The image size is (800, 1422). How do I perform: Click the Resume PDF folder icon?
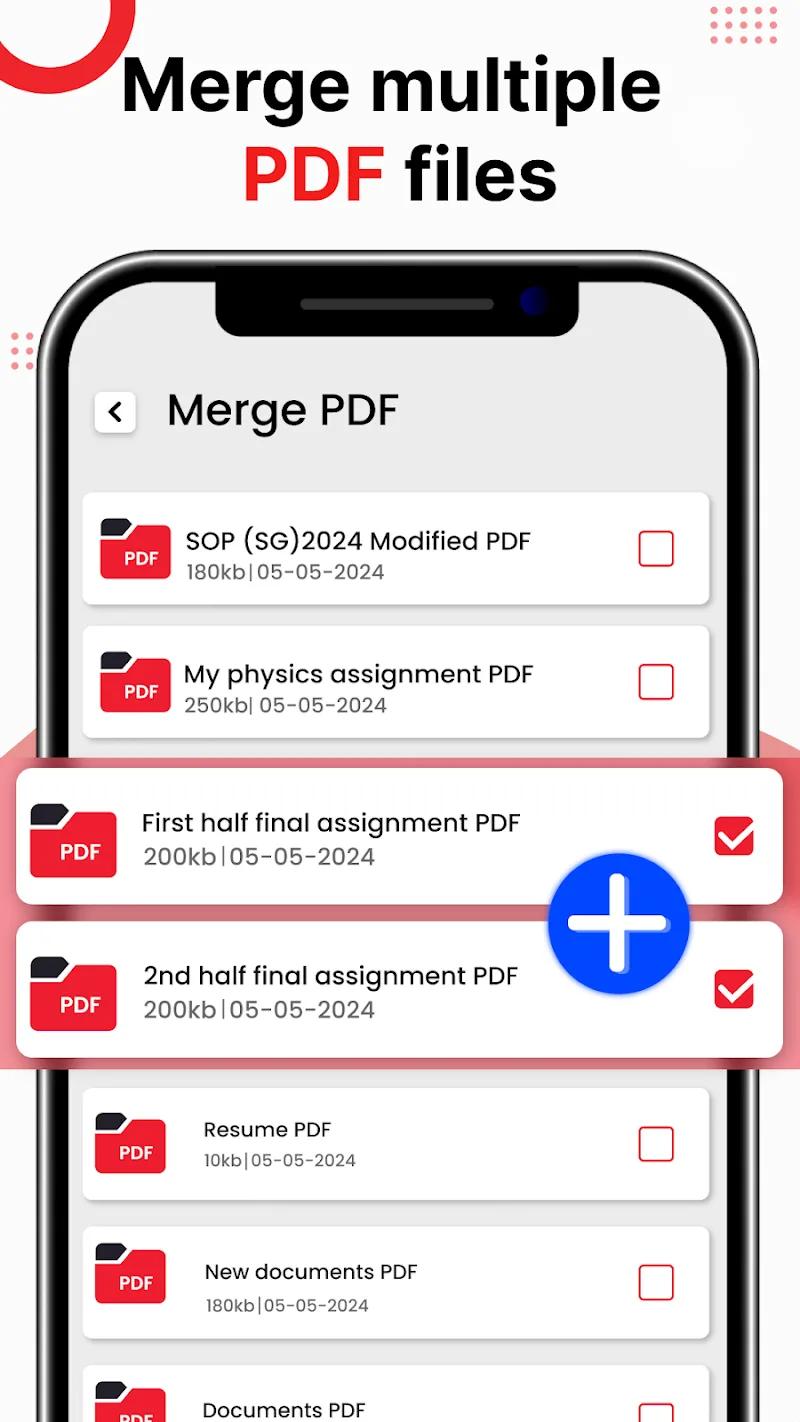[x=130, y=1143]
